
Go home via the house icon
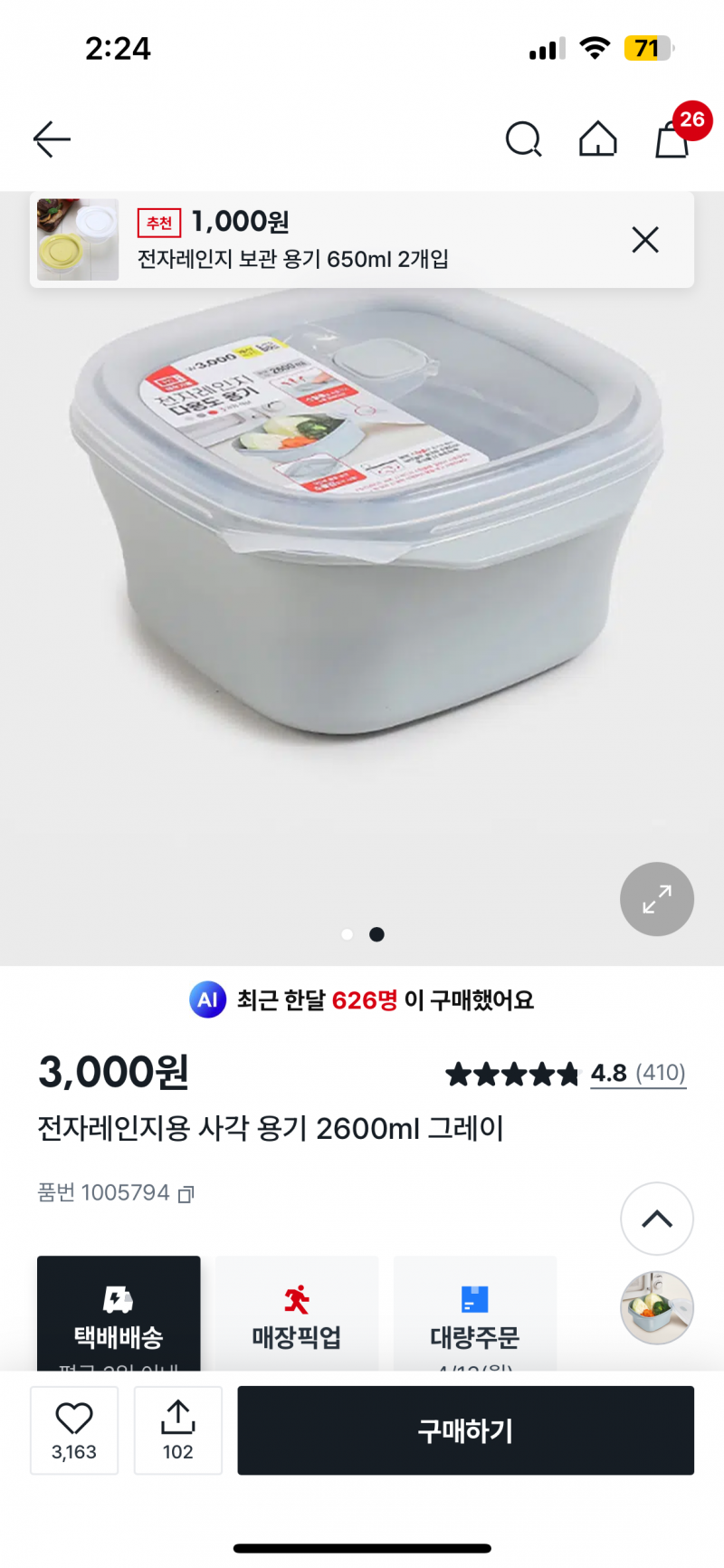(597, 139)
